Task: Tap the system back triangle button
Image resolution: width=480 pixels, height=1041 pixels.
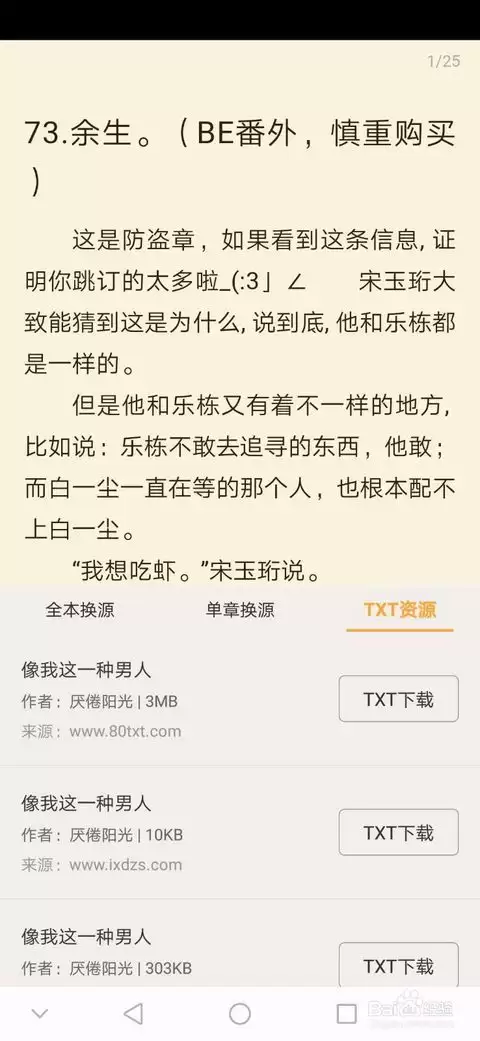Action: coord(133,1013)
